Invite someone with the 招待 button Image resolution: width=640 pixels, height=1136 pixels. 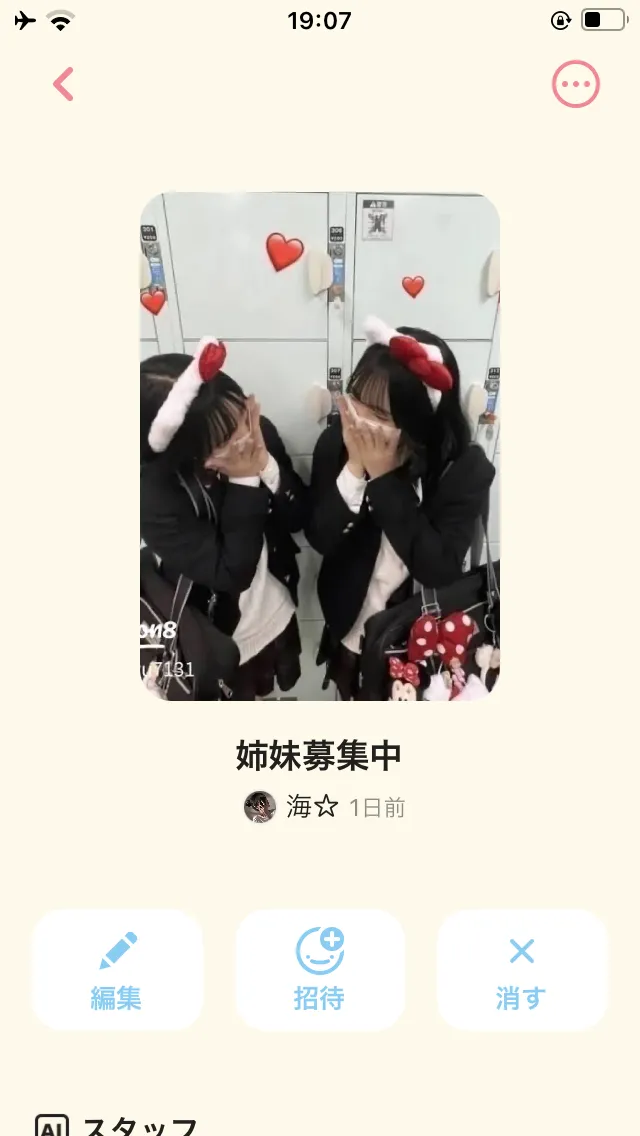320,969
